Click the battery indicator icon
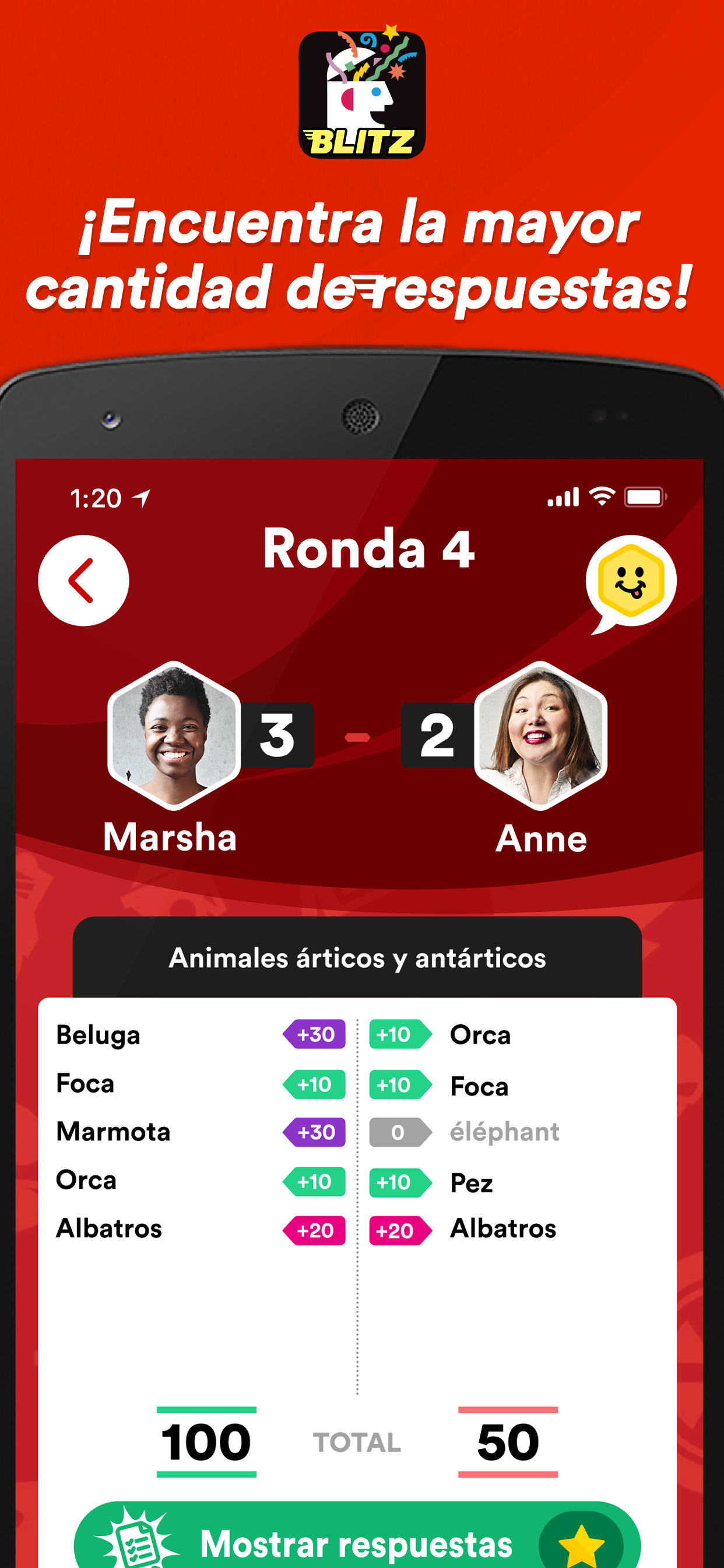 (644, 498)
